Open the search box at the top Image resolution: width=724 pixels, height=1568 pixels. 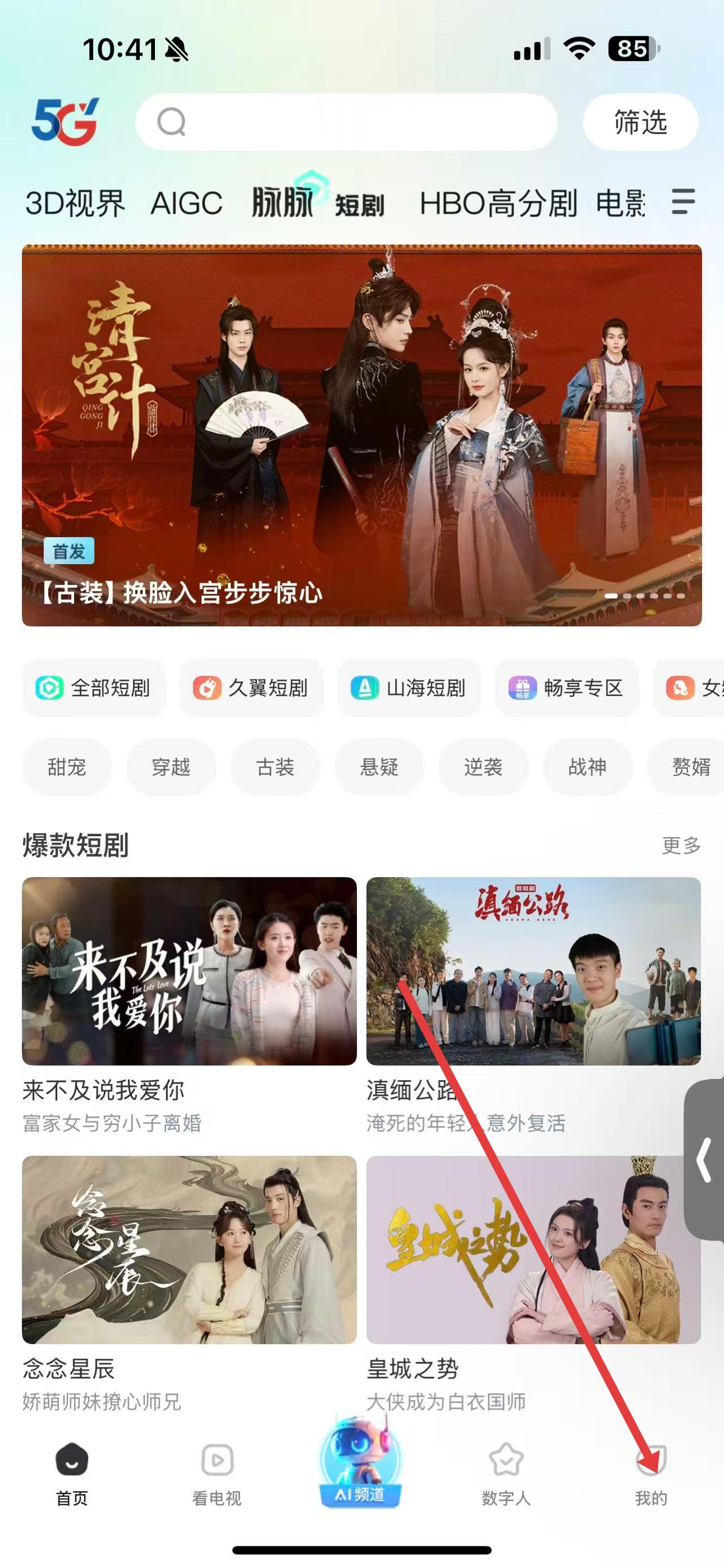coord(346,122)
